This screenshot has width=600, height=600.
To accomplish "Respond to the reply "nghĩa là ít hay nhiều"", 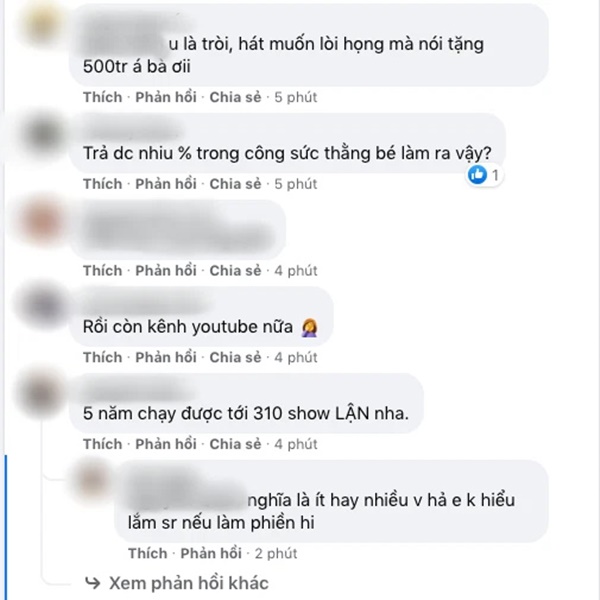I will [x=211, y=552].
